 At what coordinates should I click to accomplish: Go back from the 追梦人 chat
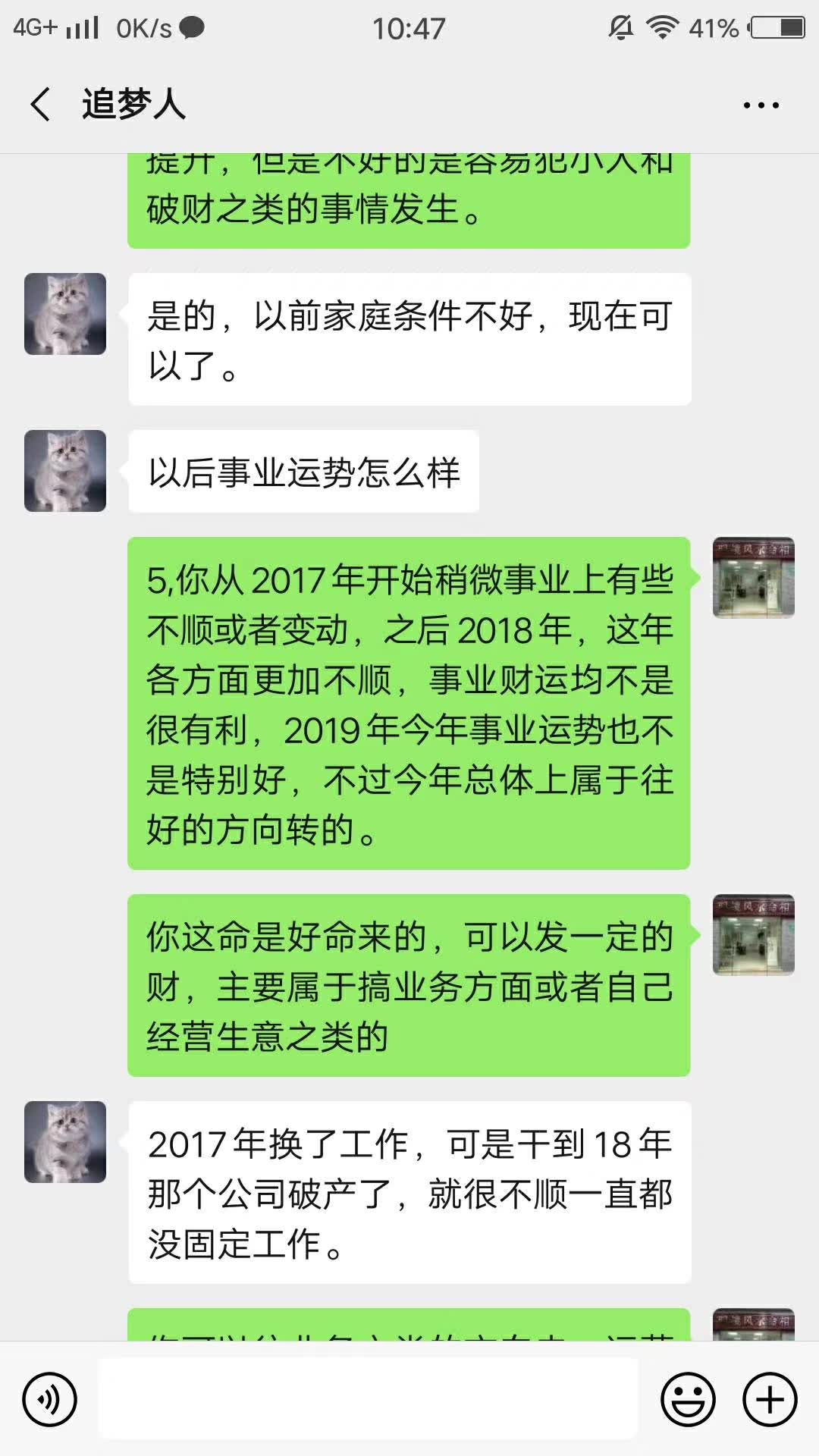41,104
